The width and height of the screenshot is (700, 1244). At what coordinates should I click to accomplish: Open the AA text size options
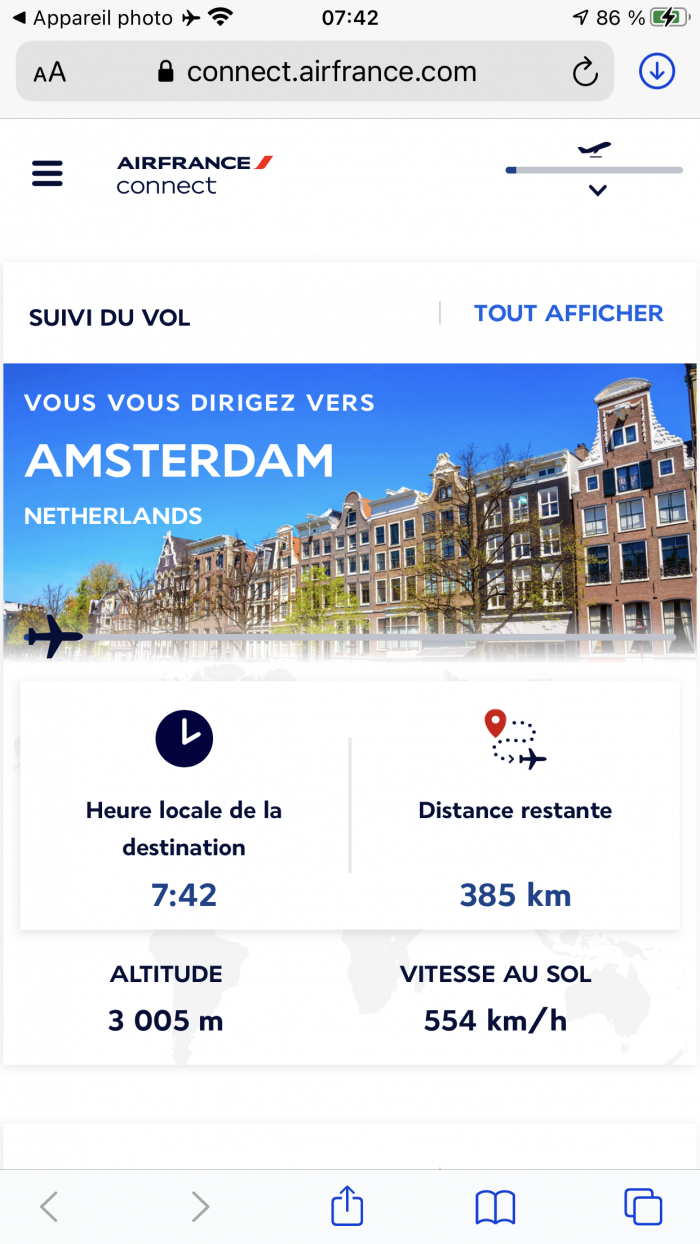coord(50,72)
